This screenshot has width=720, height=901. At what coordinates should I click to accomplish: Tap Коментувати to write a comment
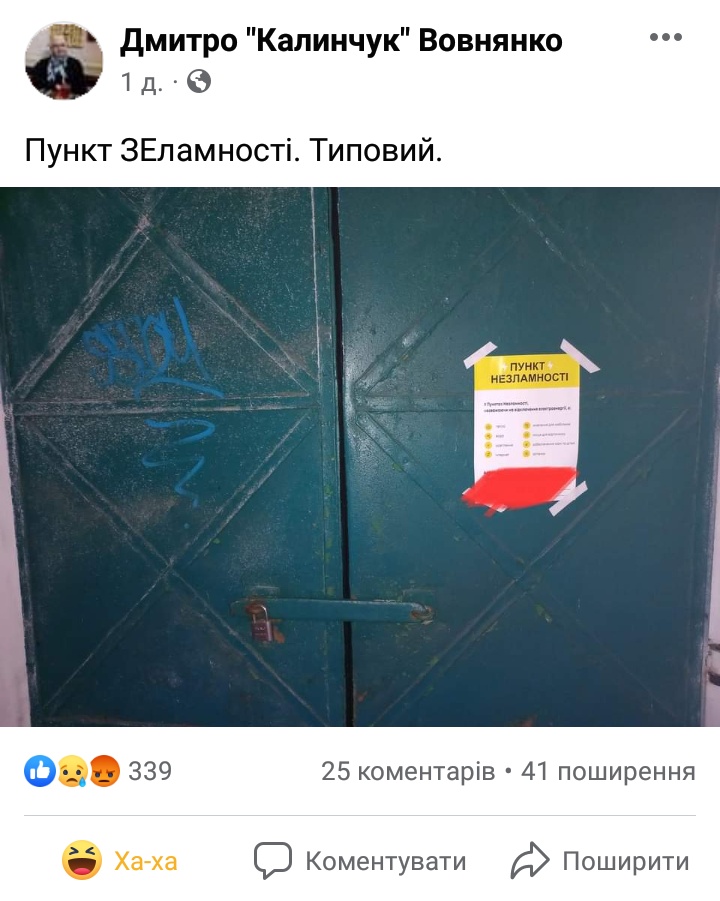(x=360, y=861)
